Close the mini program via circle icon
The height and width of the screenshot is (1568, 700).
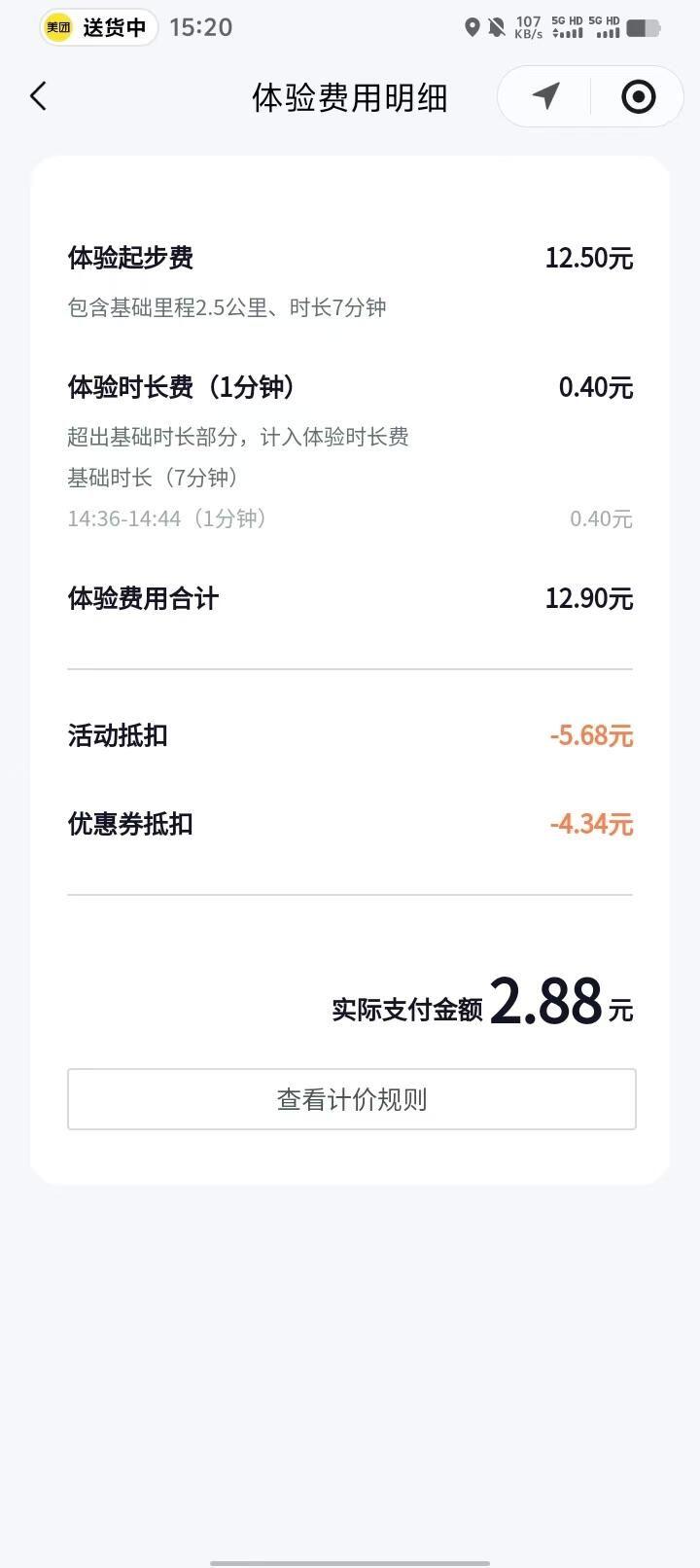(638, 96)
